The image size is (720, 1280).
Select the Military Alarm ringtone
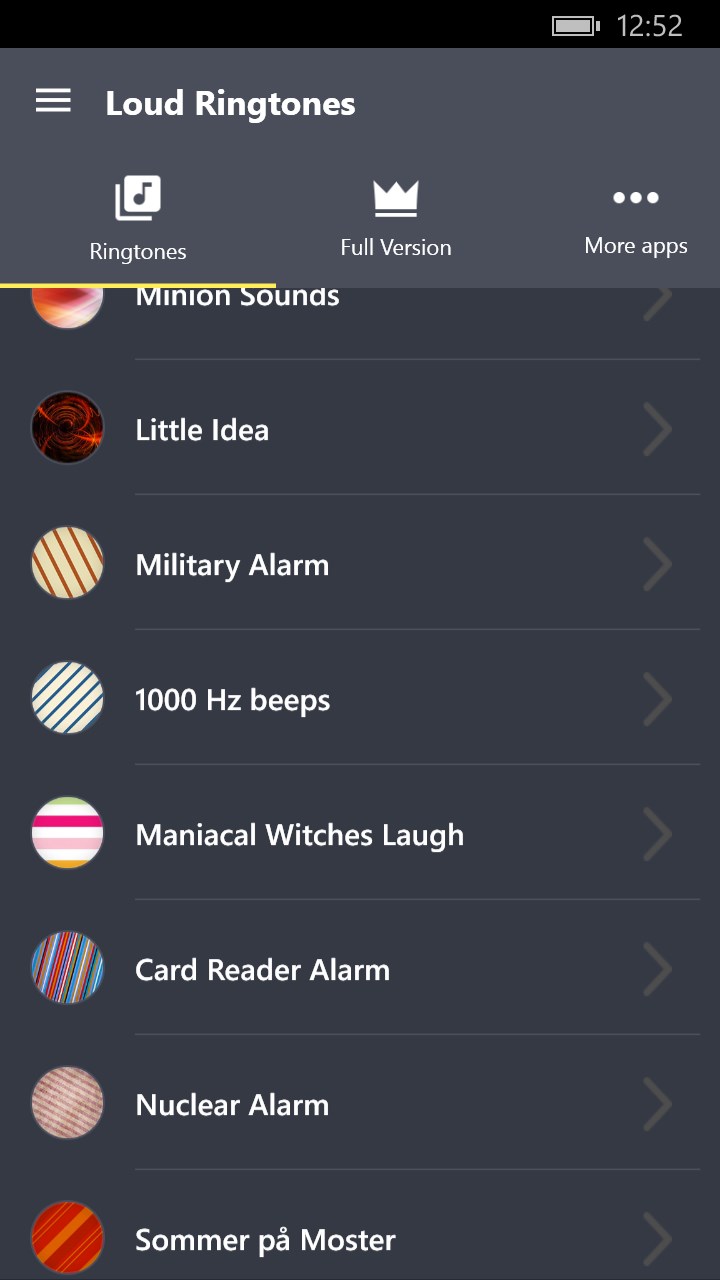click(360, 565)
